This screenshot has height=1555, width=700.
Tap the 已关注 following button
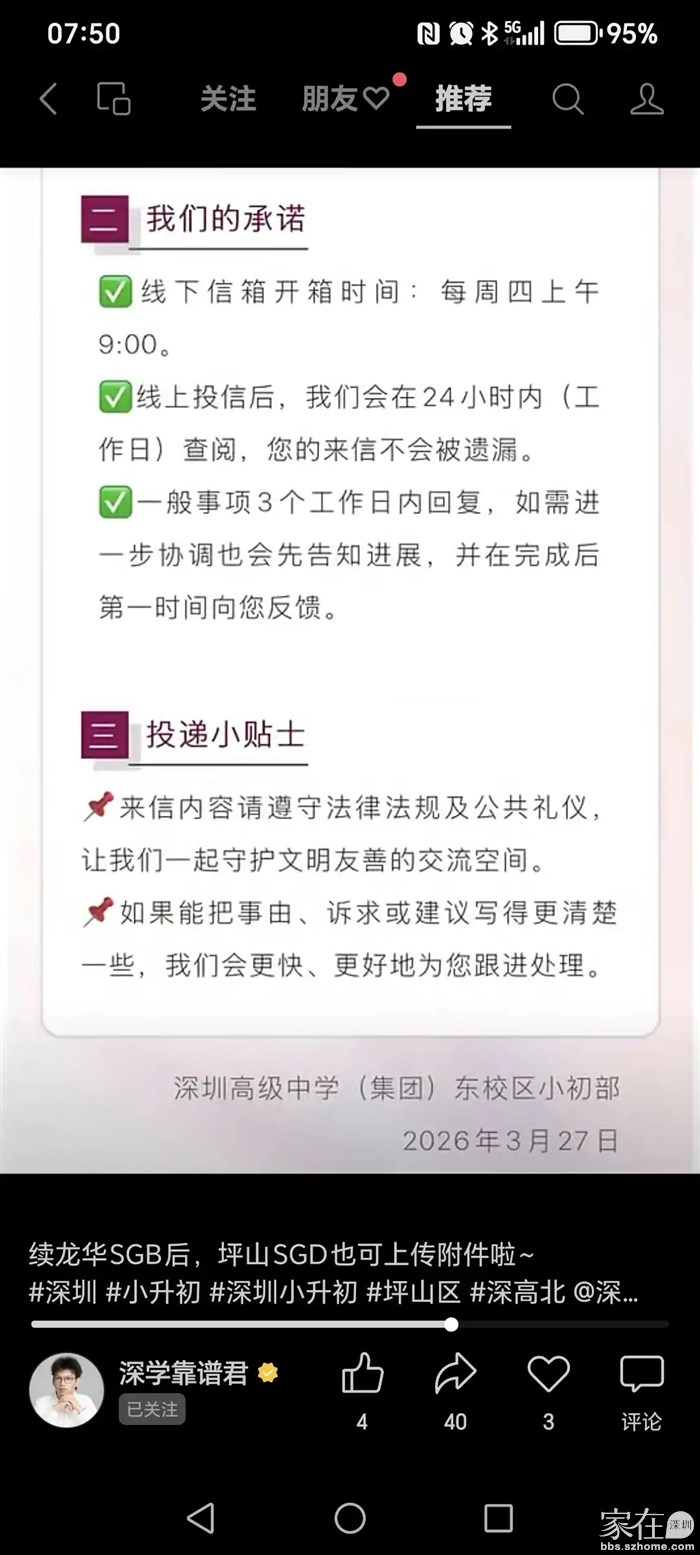coord(152,1409)
